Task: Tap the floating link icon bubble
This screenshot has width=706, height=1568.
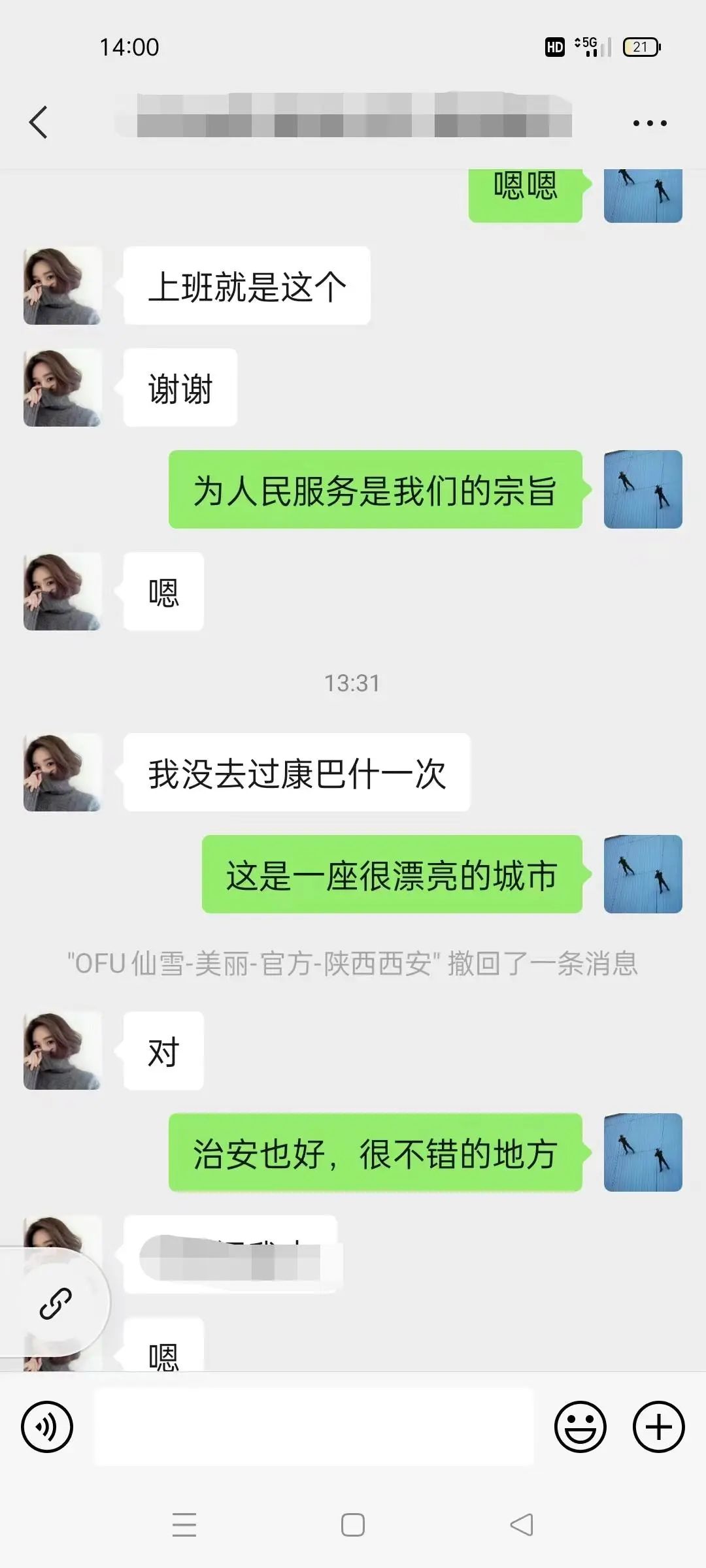Action: coord(55,1303)
